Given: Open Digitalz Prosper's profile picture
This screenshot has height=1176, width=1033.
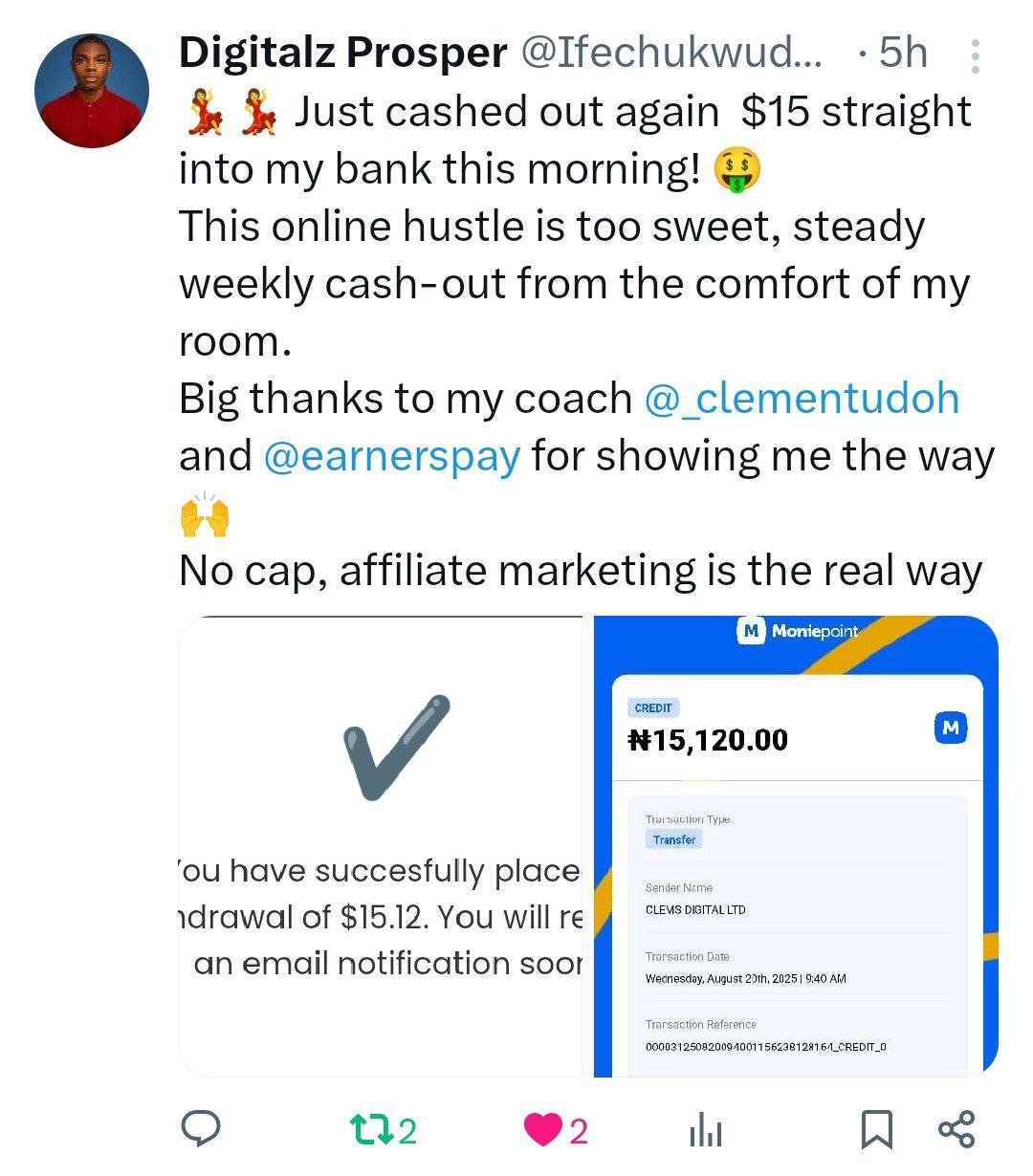Looking at the screenshot, I should (92, 90).
